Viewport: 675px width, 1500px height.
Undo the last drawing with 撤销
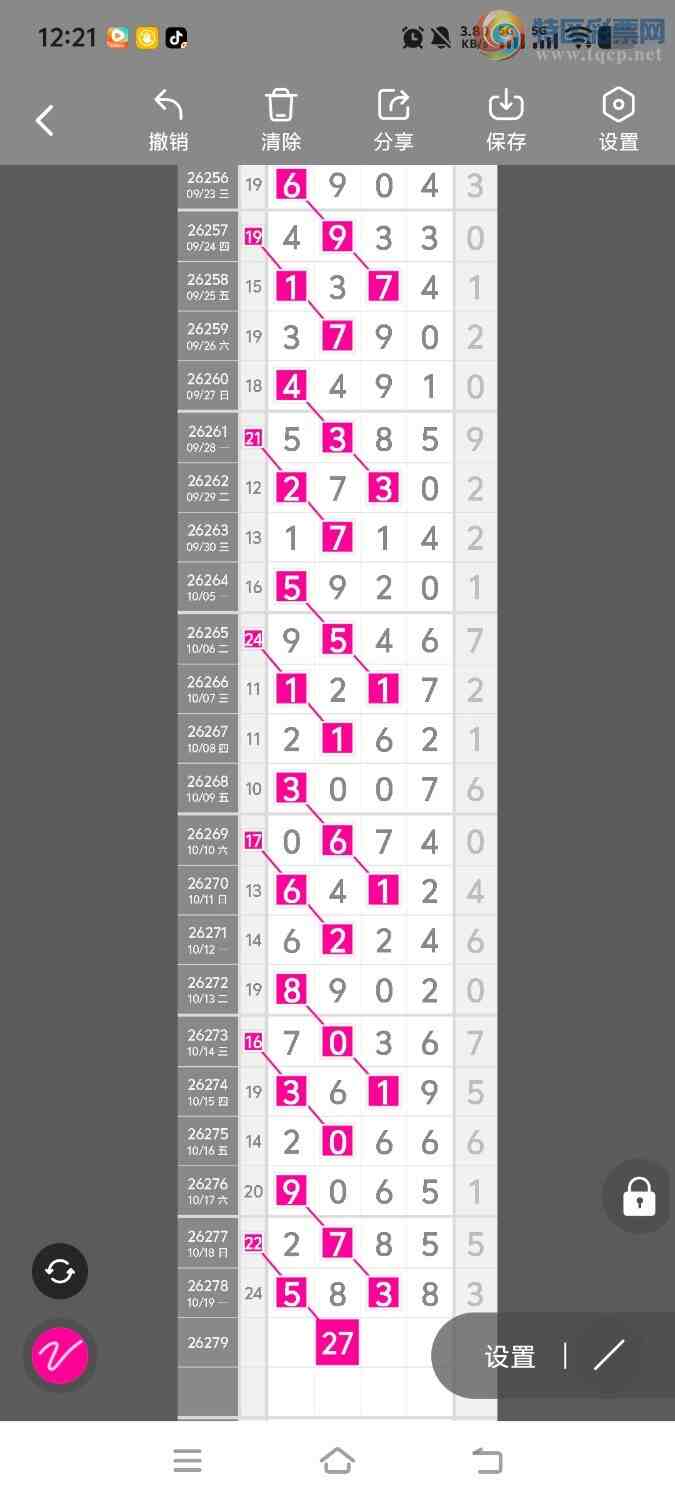click(168, 120)
